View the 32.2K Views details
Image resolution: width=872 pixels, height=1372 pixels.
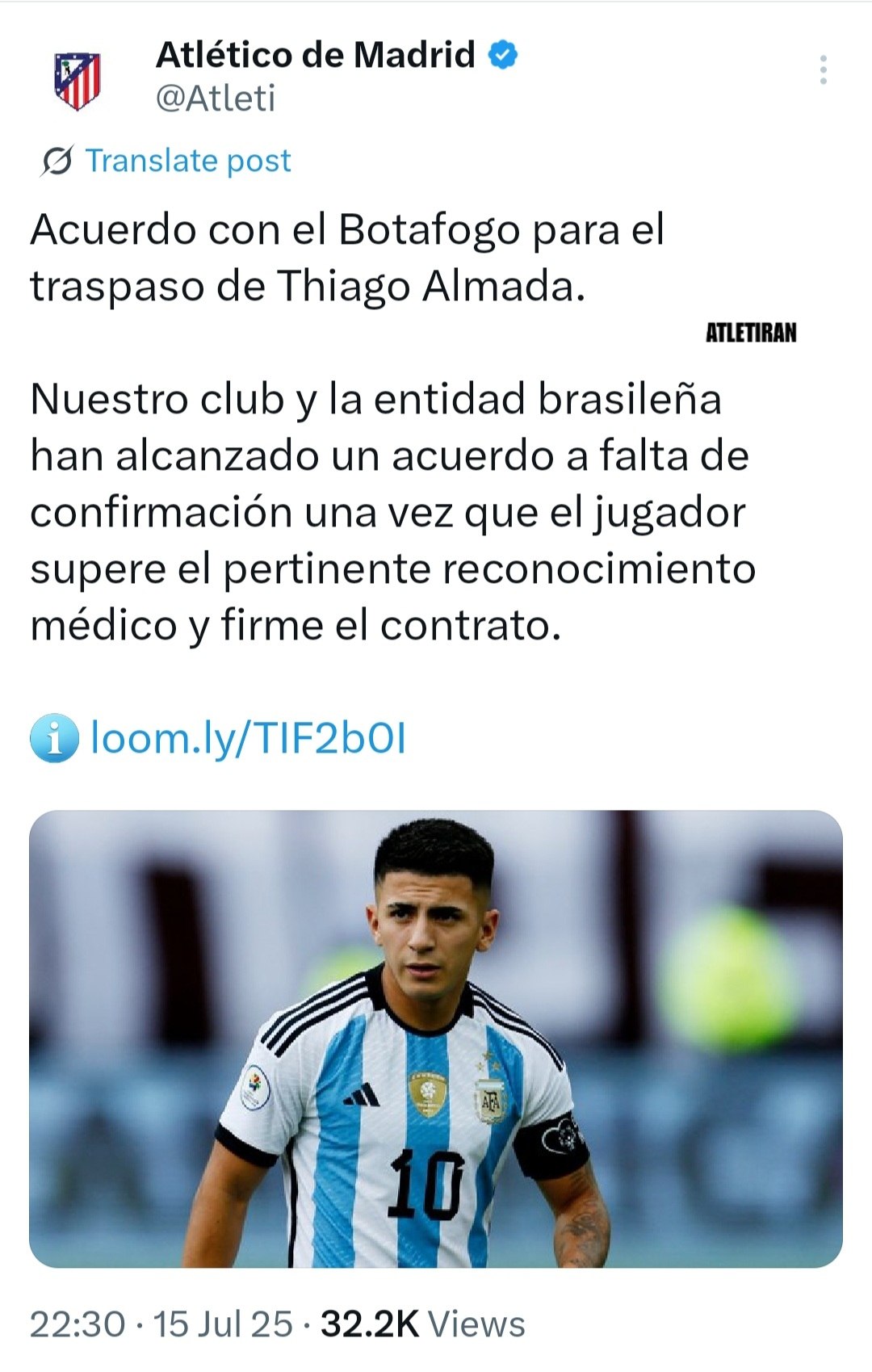[x=422, y=1324]
